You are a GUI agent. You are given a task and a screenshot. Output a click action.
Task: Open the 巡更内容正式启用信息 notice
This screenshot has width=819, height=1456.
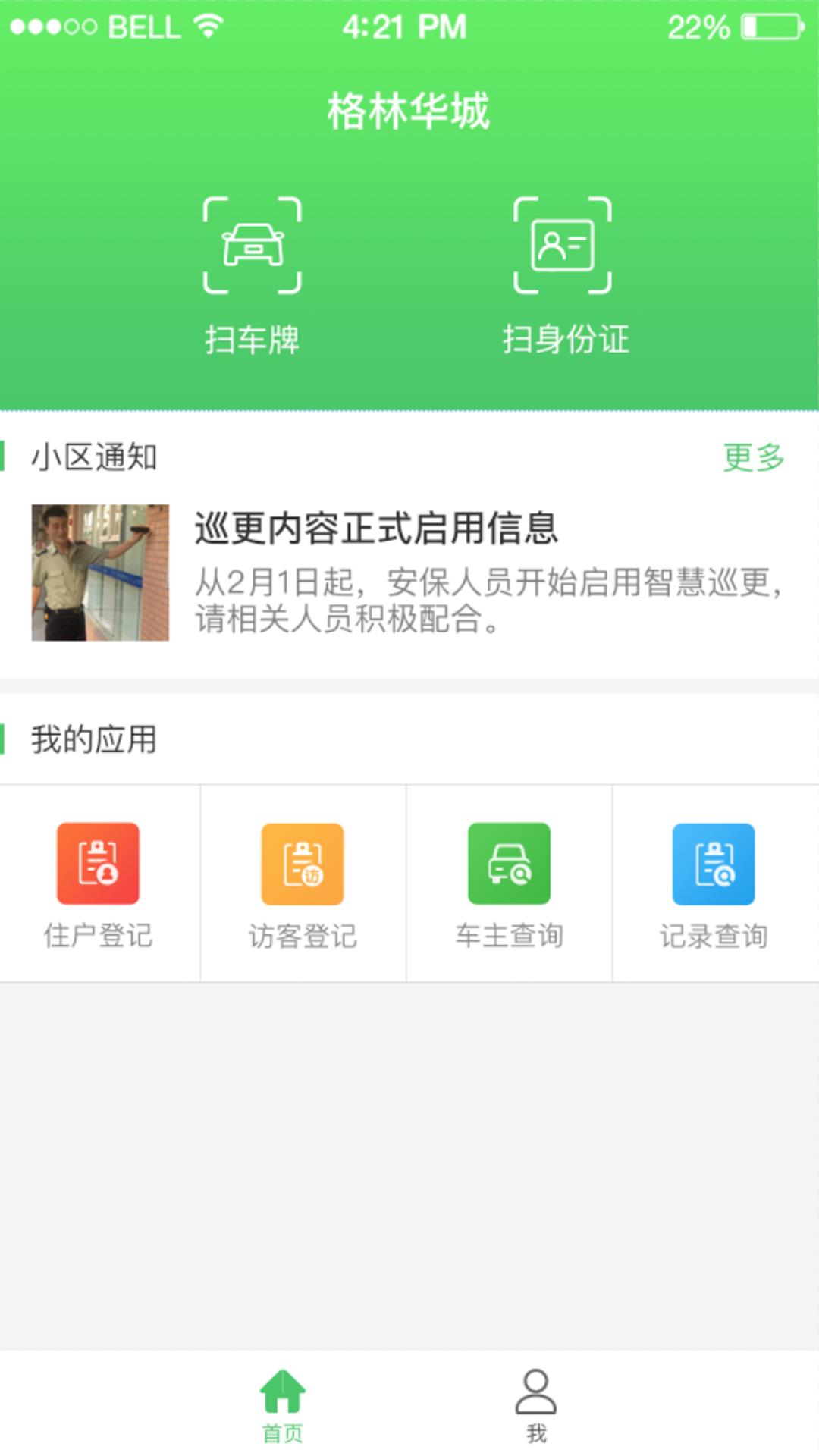pyautogui.click(x=409, y=573)
